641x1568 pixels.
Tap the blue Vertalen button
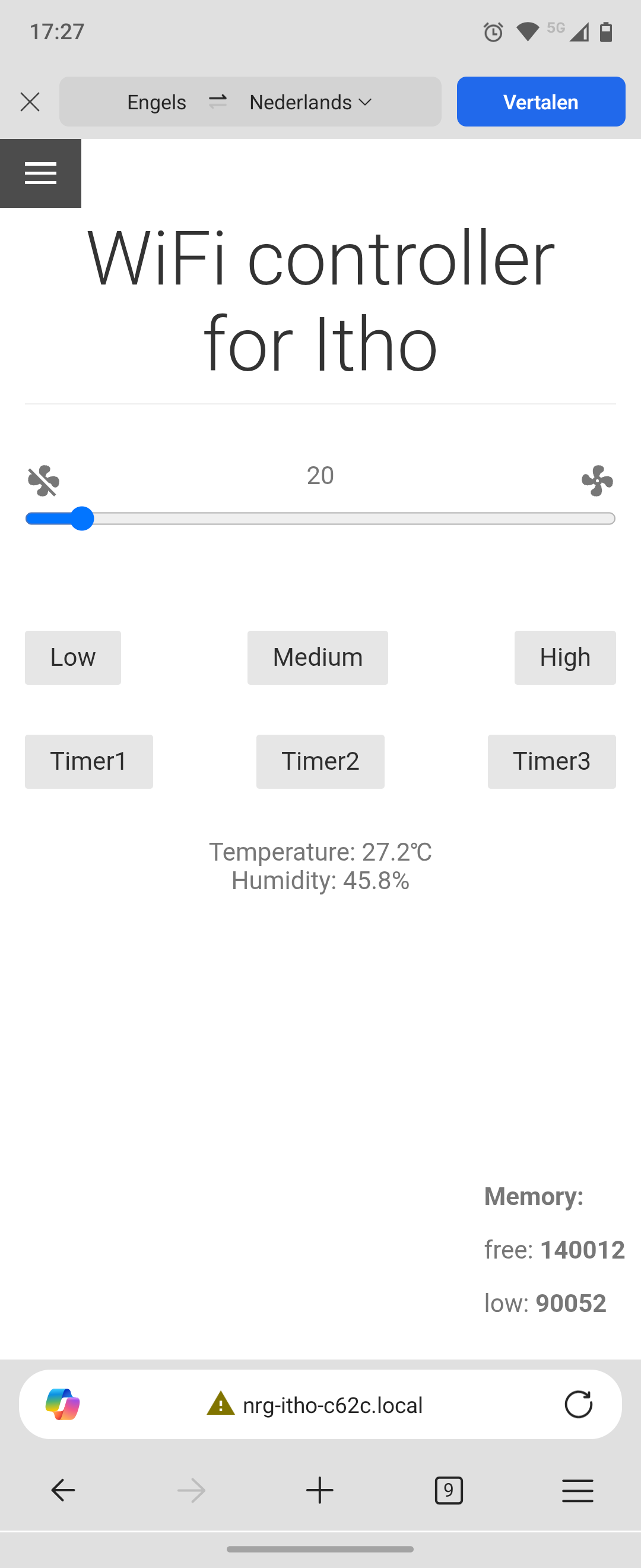[541, 102]
